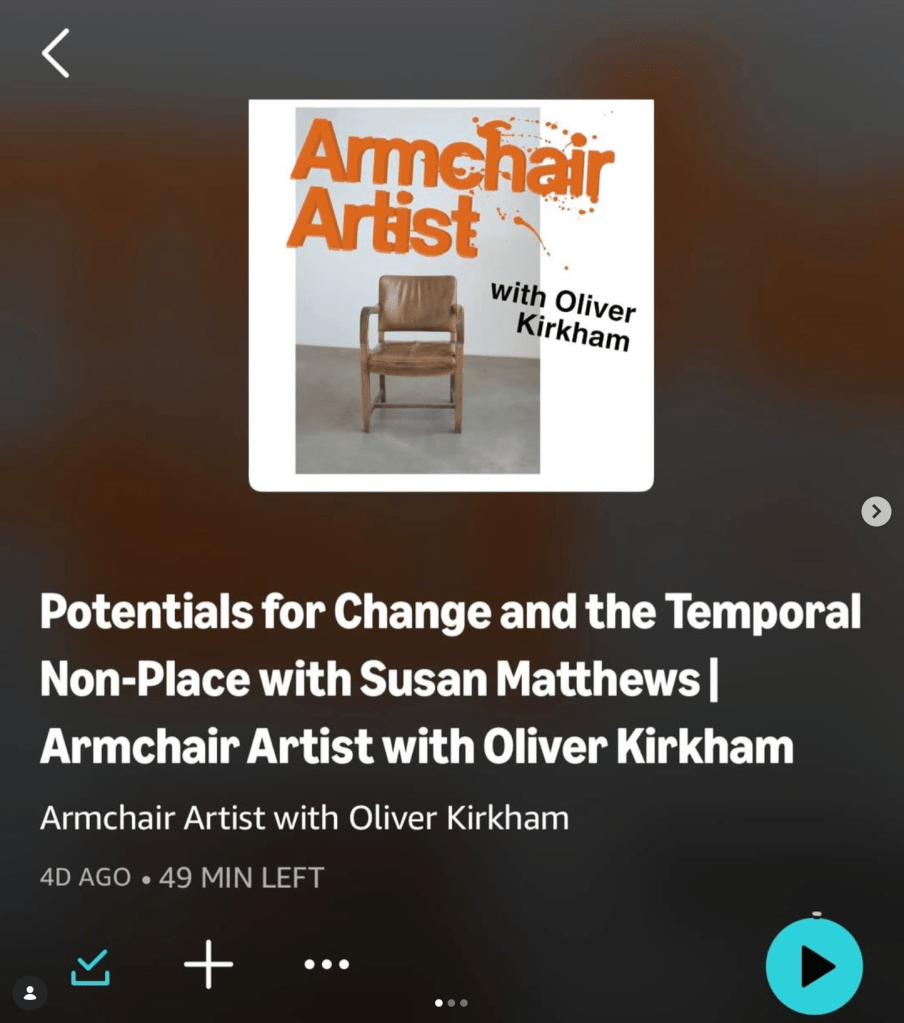
Task: Tap the next slide arrow
Action: pos(876,511)
